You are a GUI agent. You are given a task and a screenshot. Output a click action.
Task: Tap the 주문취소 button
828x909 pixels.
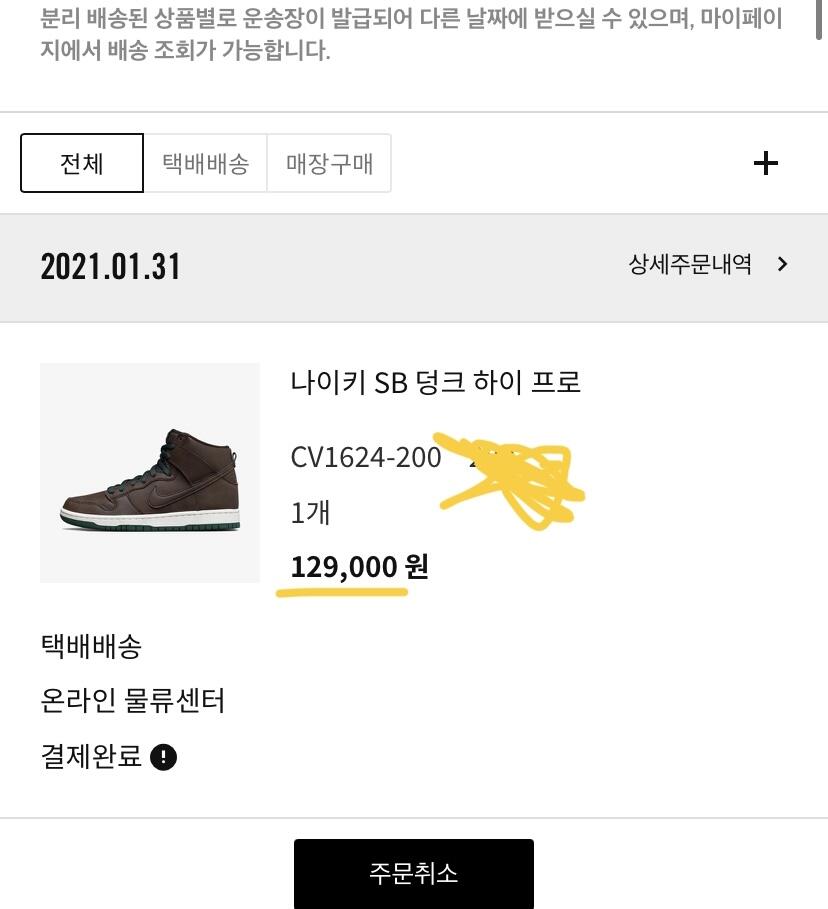click(413, 873)
